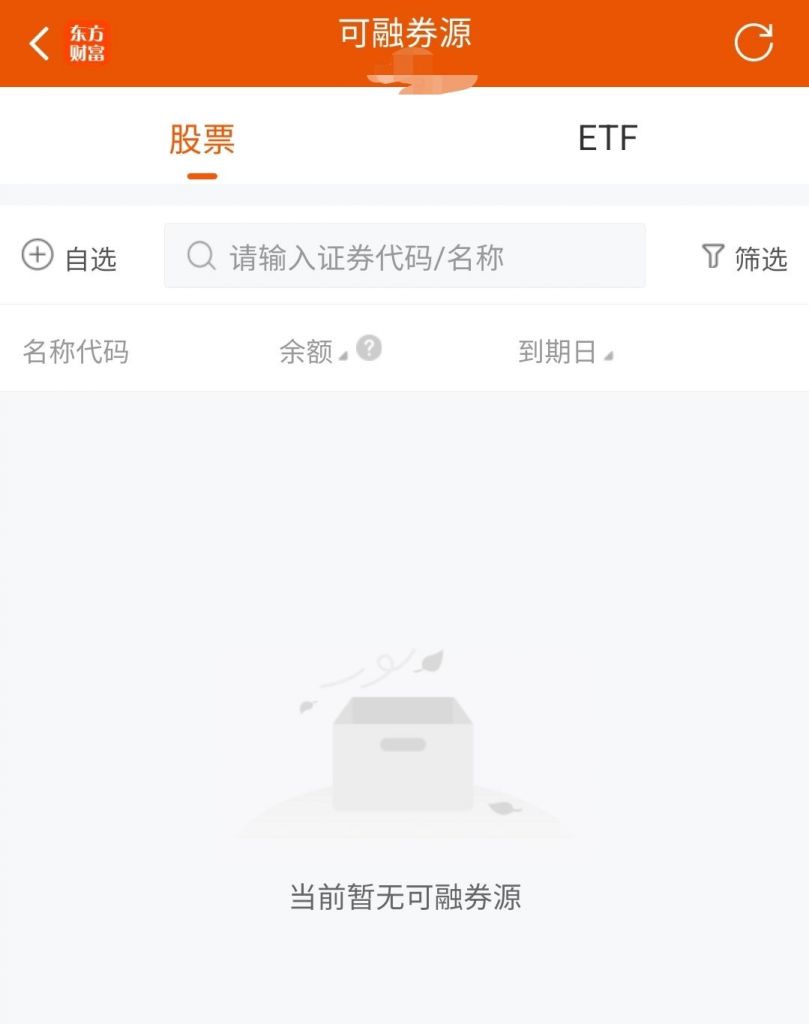Switch to the ETF tab

pos(605,138)
